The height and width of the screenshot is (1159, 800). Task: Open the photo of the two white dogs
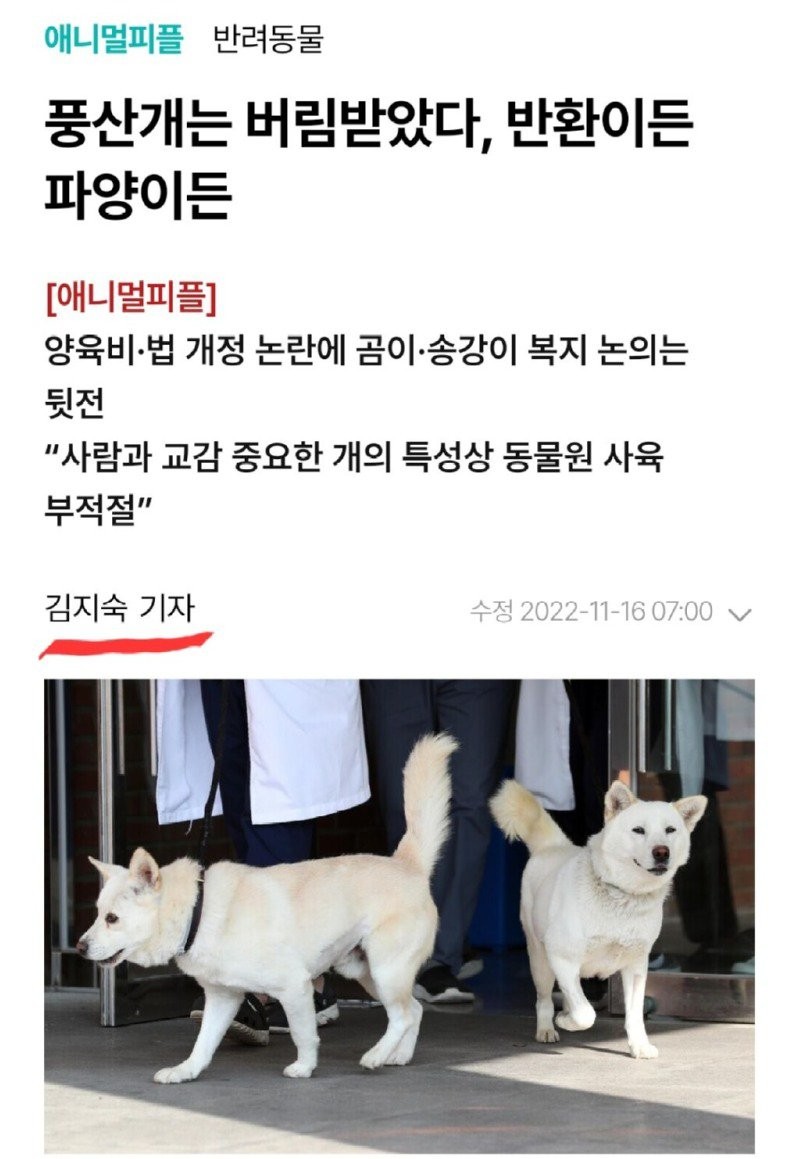pos(399,912)
